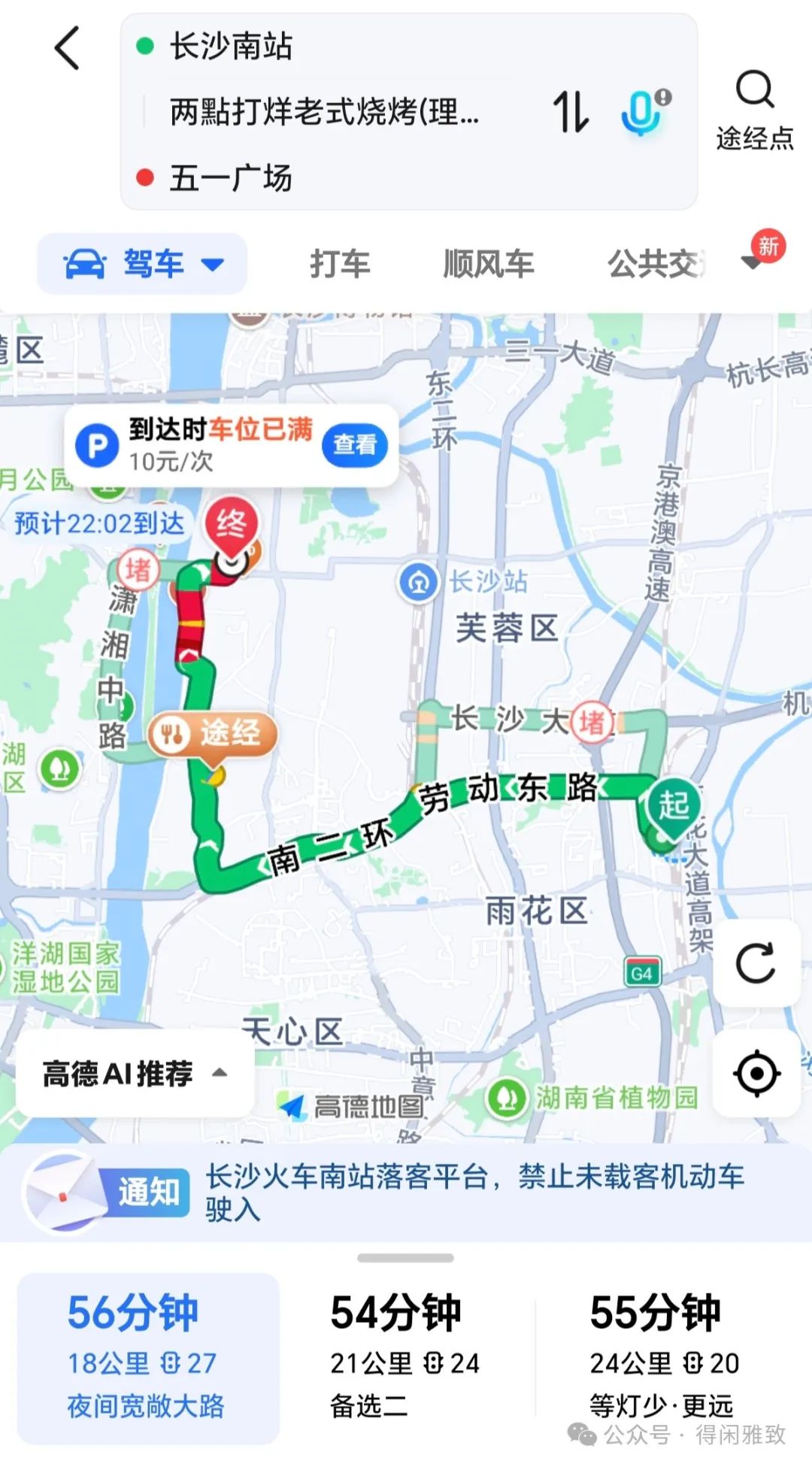Pick the 55分钟 等灯少·更远 route
The width and height of the screenshot is (812, 1467).
pos(665,1358)
